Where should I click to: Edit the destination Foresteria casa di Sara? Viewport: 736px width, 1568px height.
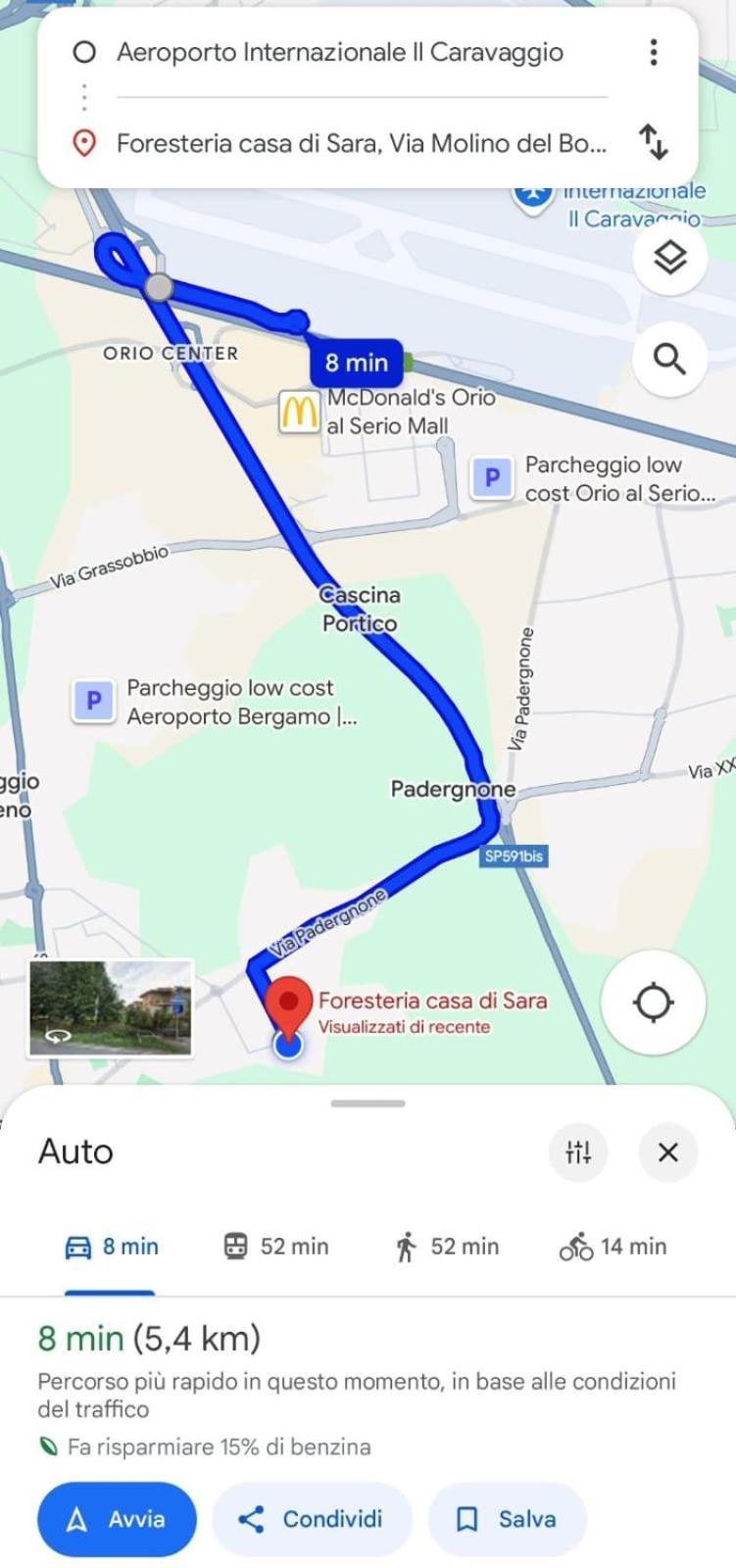362,143
